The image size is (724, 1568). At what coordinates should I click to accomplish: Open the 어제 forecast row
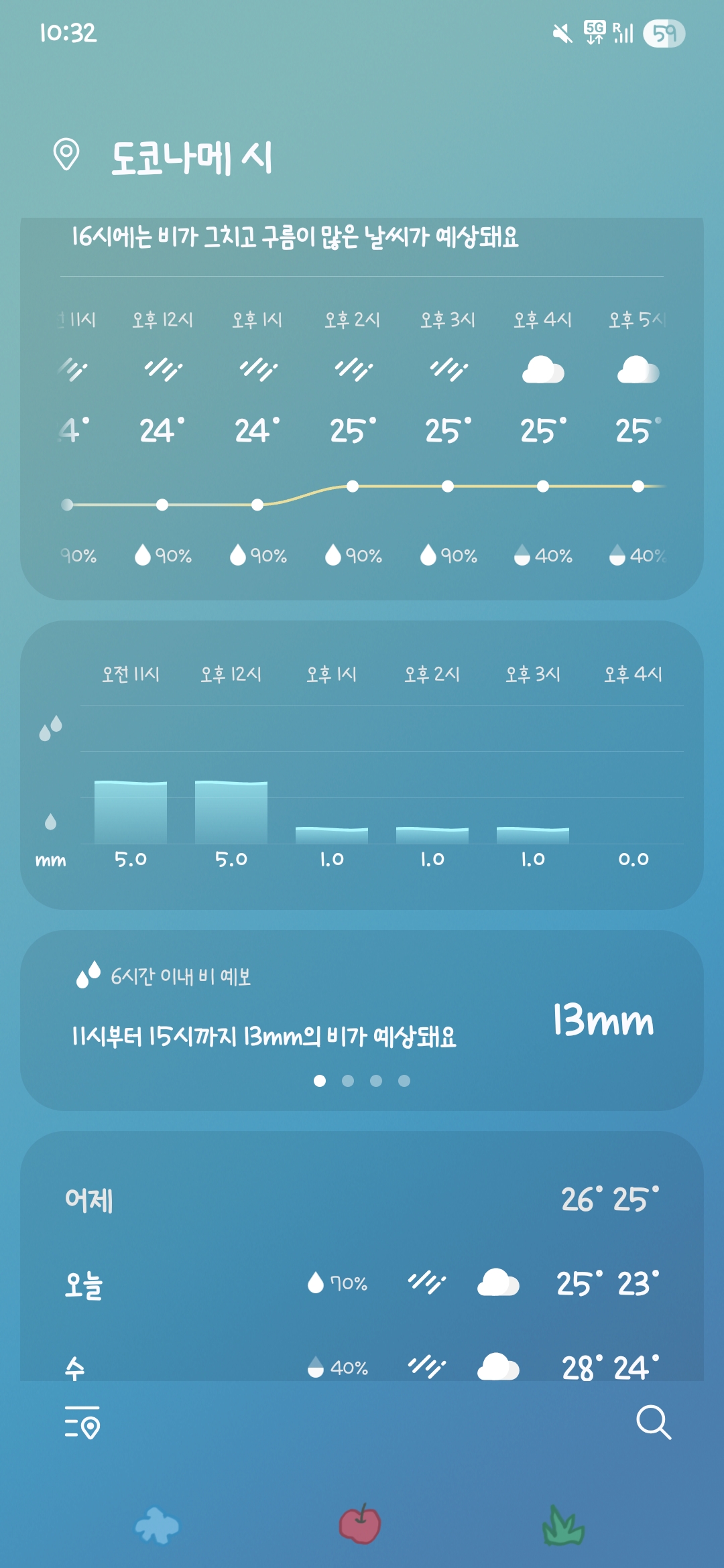(x=362, y=1199)
